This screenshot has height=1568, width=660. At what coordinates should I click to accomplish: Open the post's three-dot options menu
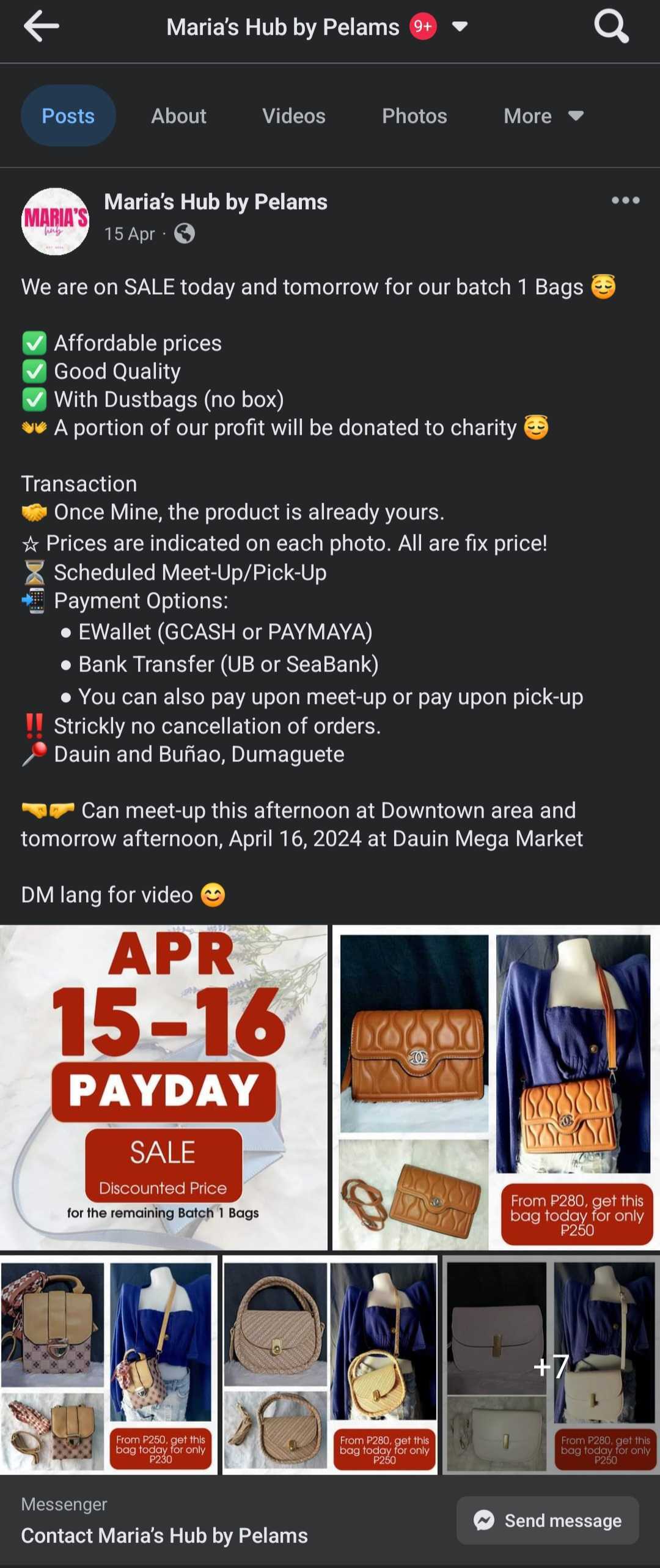625,201
